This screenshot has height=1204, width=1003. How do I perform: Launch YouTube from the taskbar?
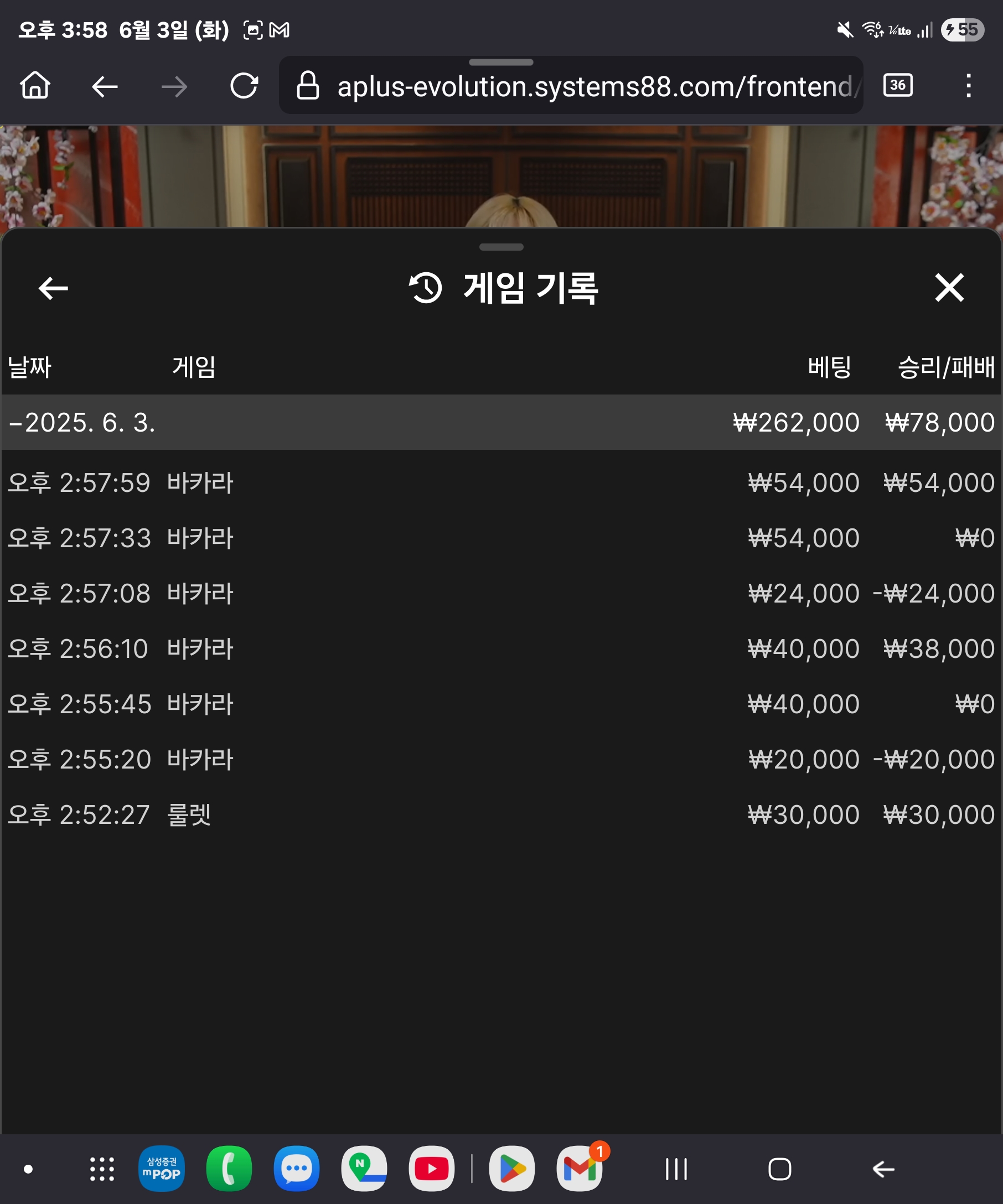pyautogui.click(x=431, y=1169)
